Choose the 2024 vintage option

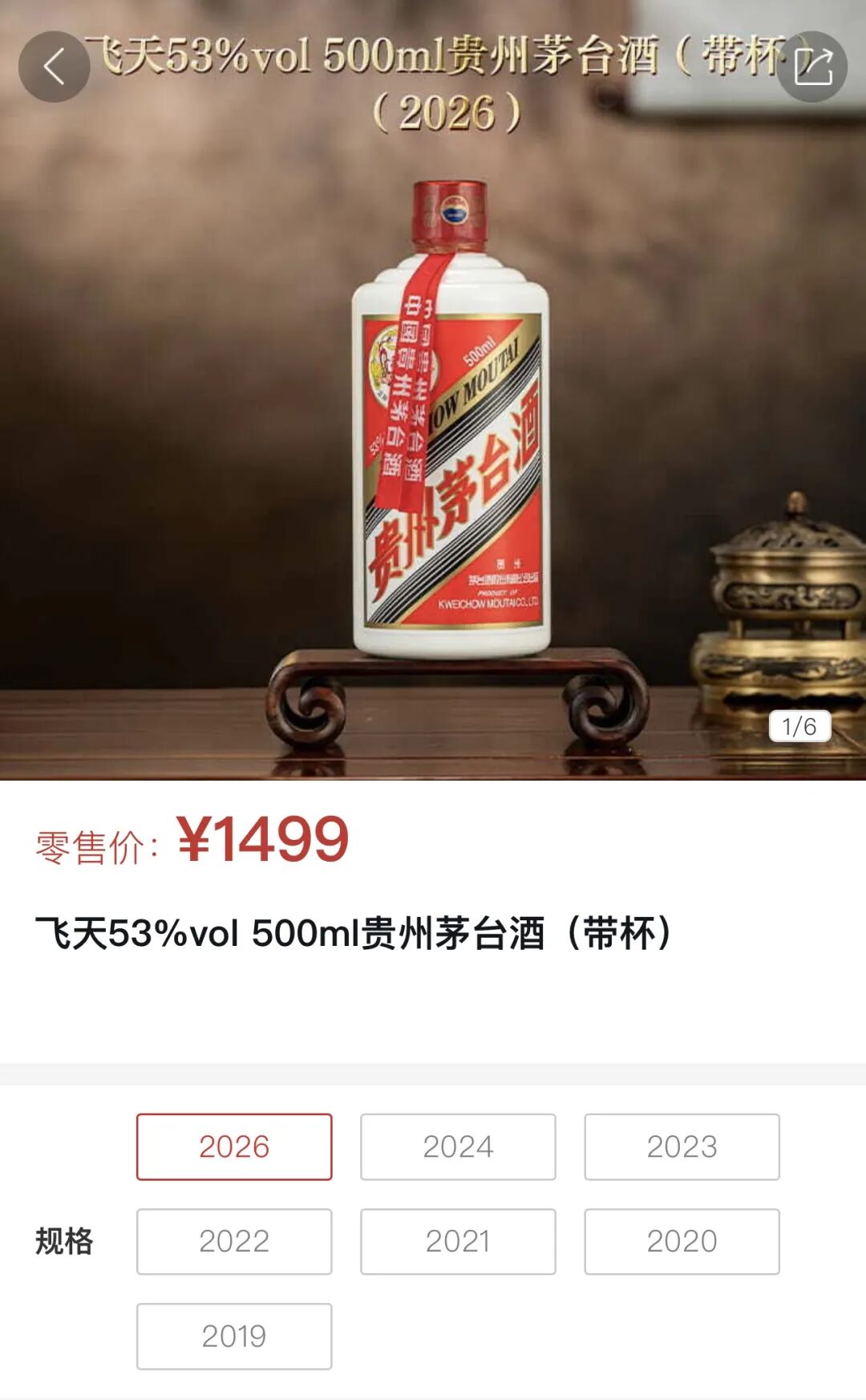pos(458,1146)
